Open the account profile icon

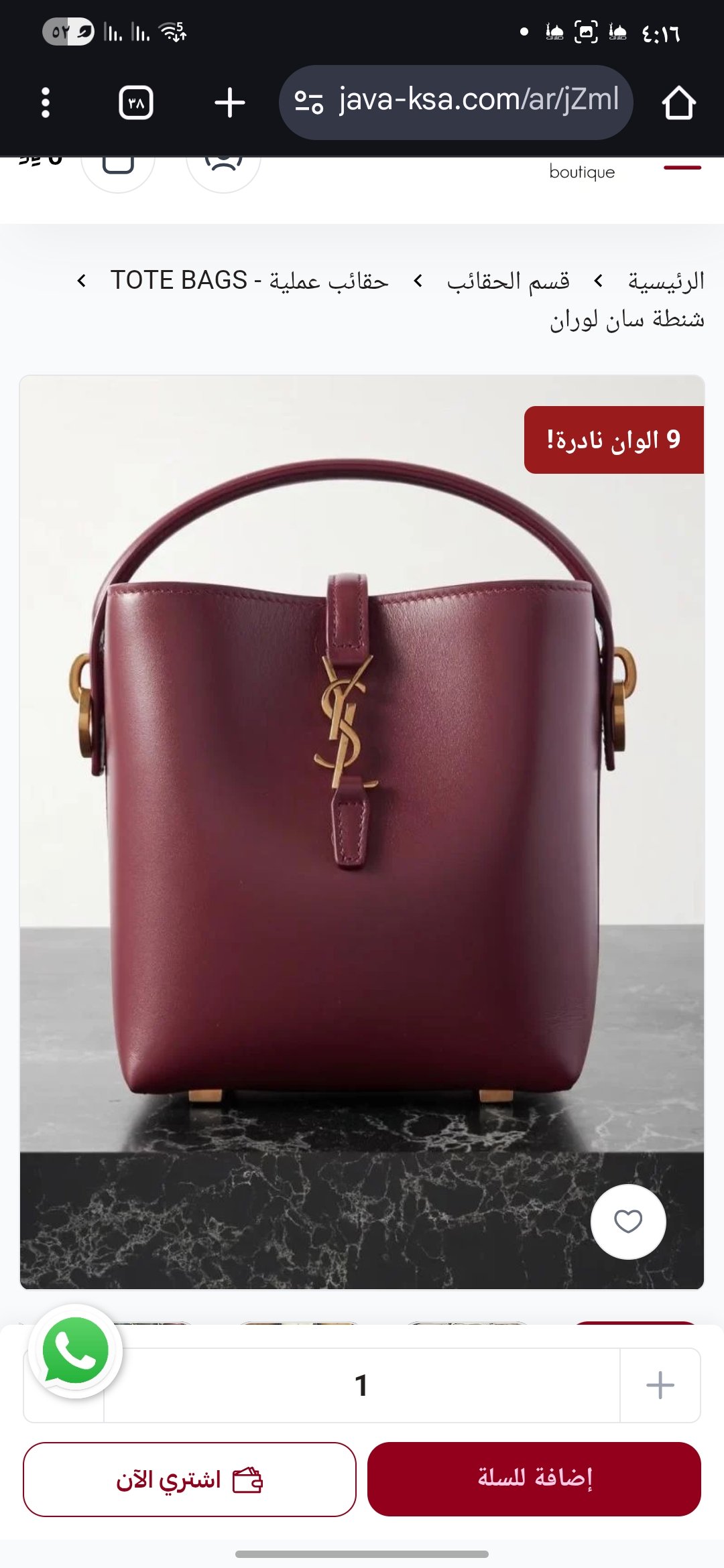pos(223,166)
